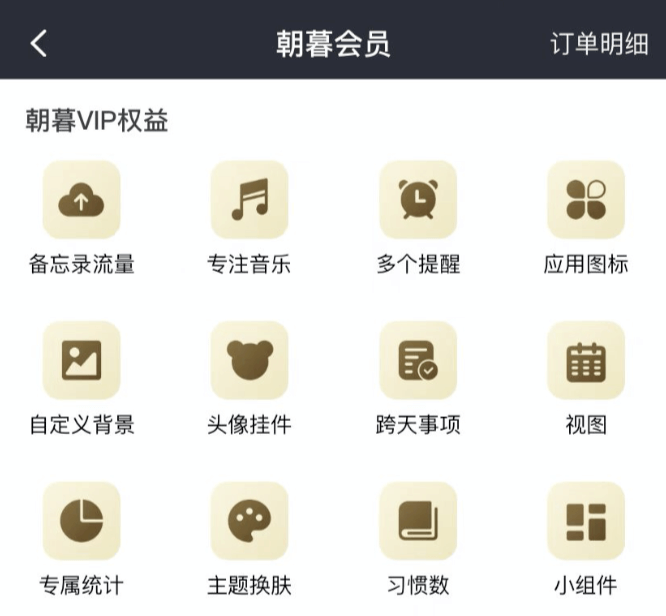
Task: Tap the 应用图标 app icon benefit
Action: point(586,200)
